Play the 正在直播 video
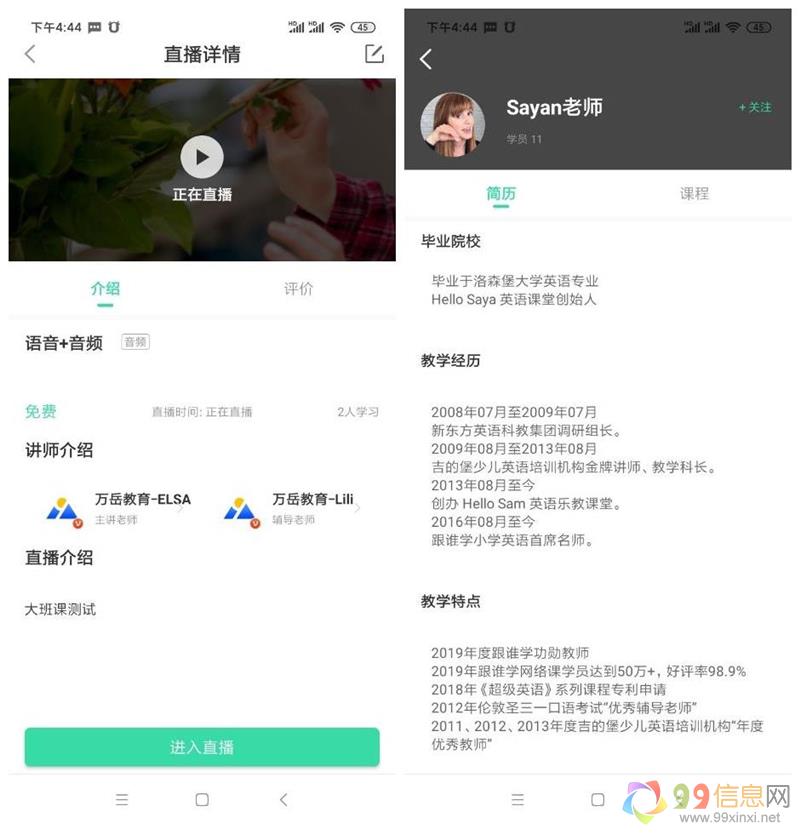 pos(202,157)
